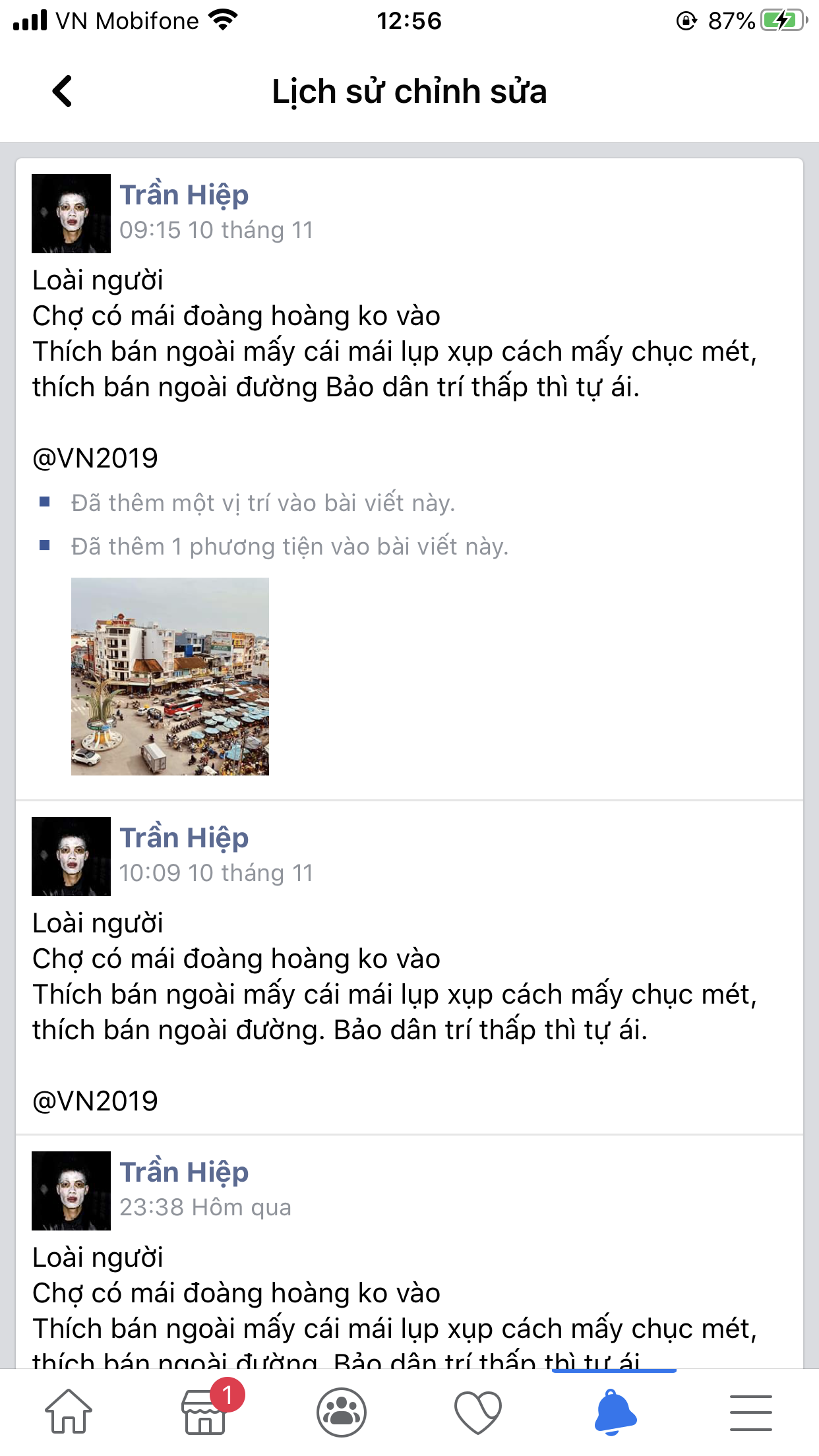This screenshot has width=819, height=1456.
Task: Tap Trần Hiệp's name on the 10:09 edit
Action: [x=184, y=838]
